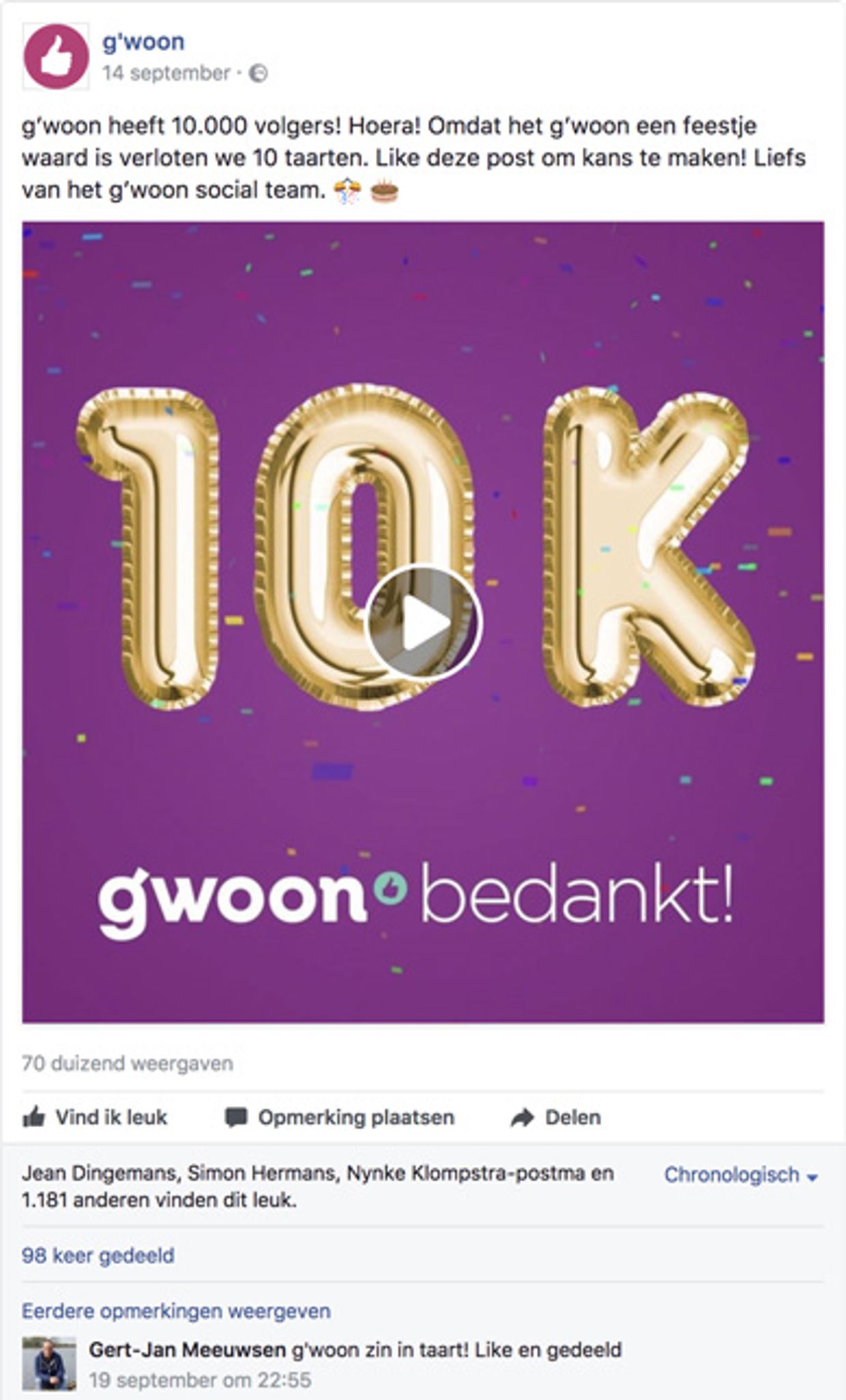This screenshot has height=1400, width=846.
Task: Open the 19 september comment timestamp
Action: pyautogui.click(x=200, y=1380)
